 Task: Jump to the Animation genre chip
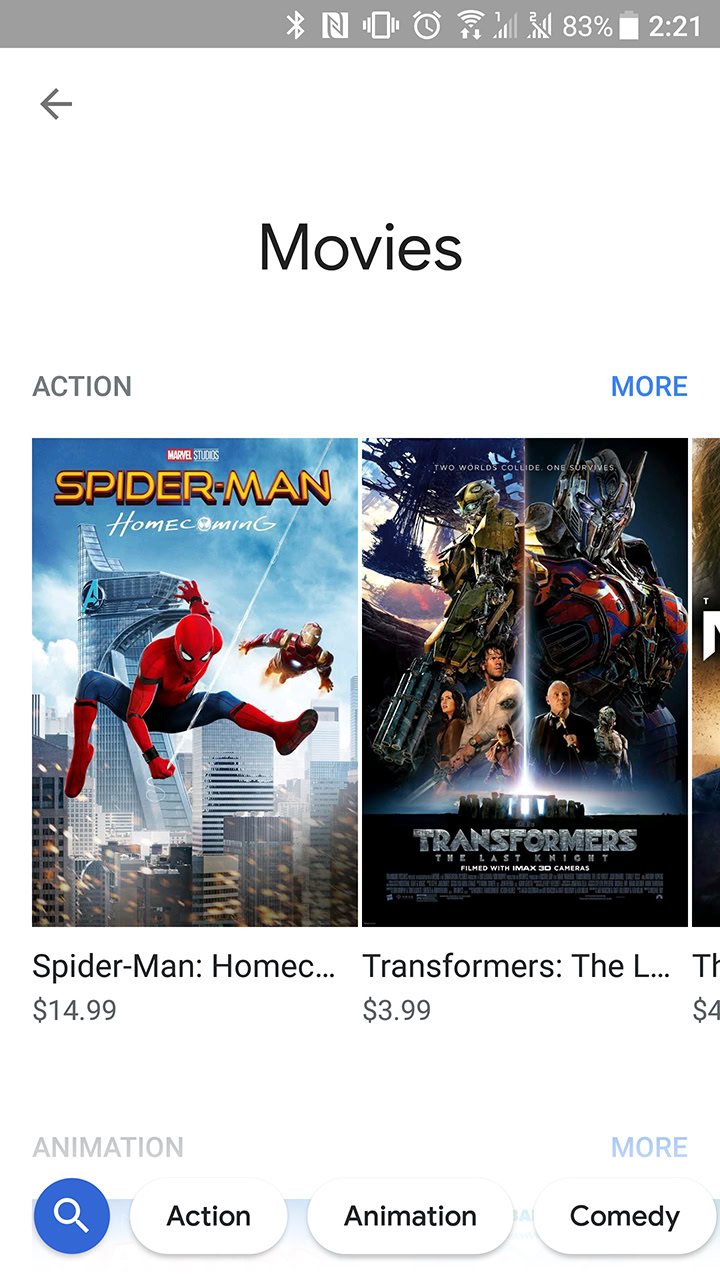(x=410, y=1216)
